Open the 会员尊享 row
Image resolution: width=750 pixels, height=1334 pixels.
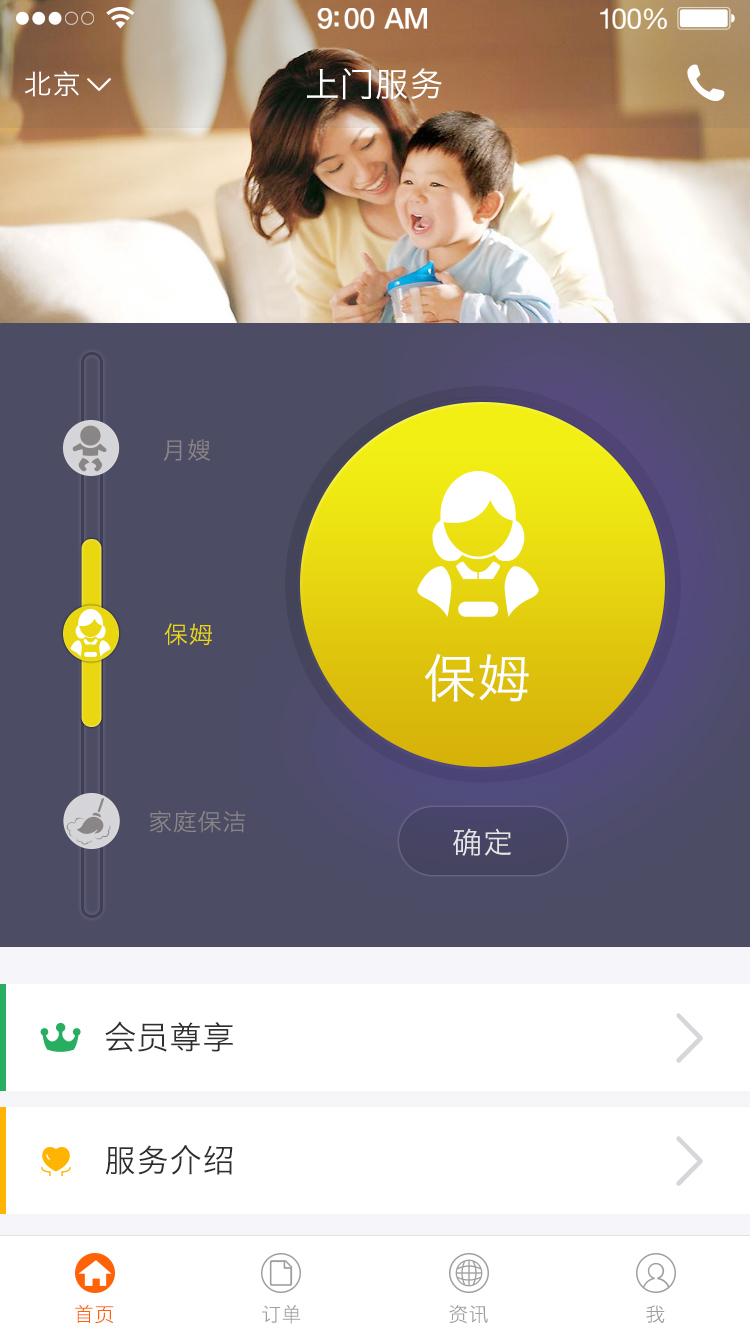(375, 1038)
